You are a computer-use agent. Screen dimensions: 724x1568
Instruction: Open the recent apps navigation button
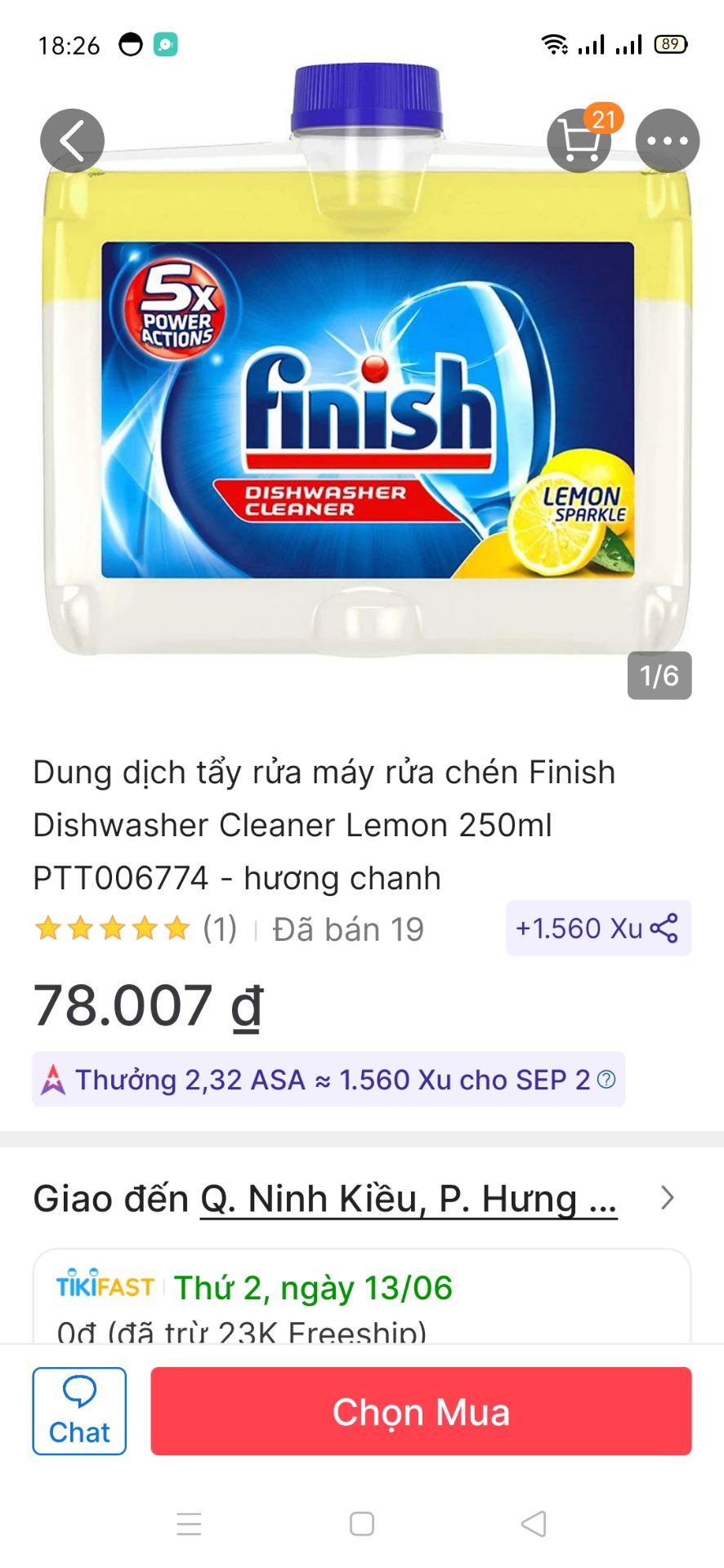point(188,1524)
